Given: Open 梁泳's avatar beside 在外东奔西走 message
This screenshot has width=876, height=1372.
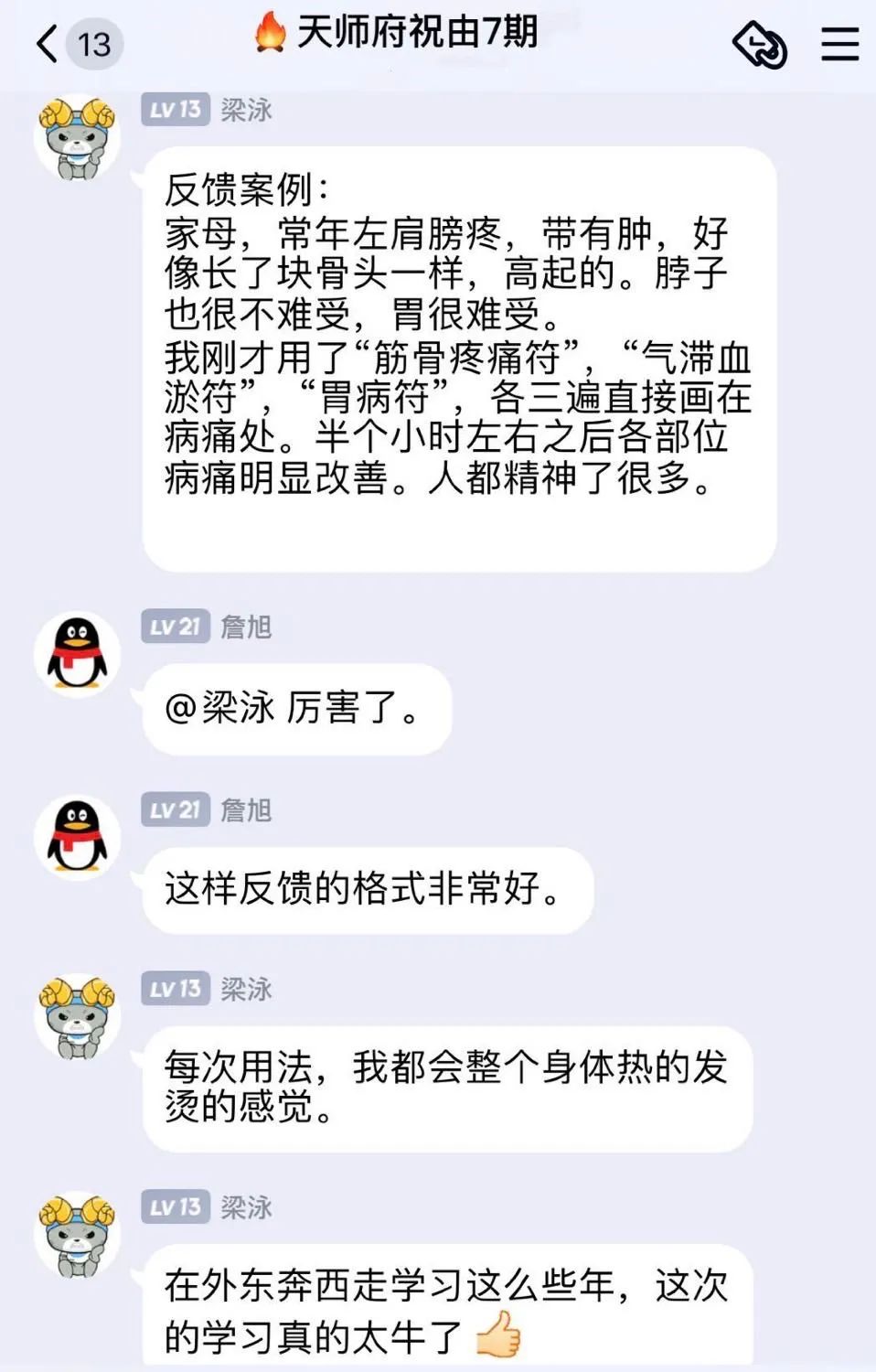Looking at the screenshot, I should coord(78,1234).
